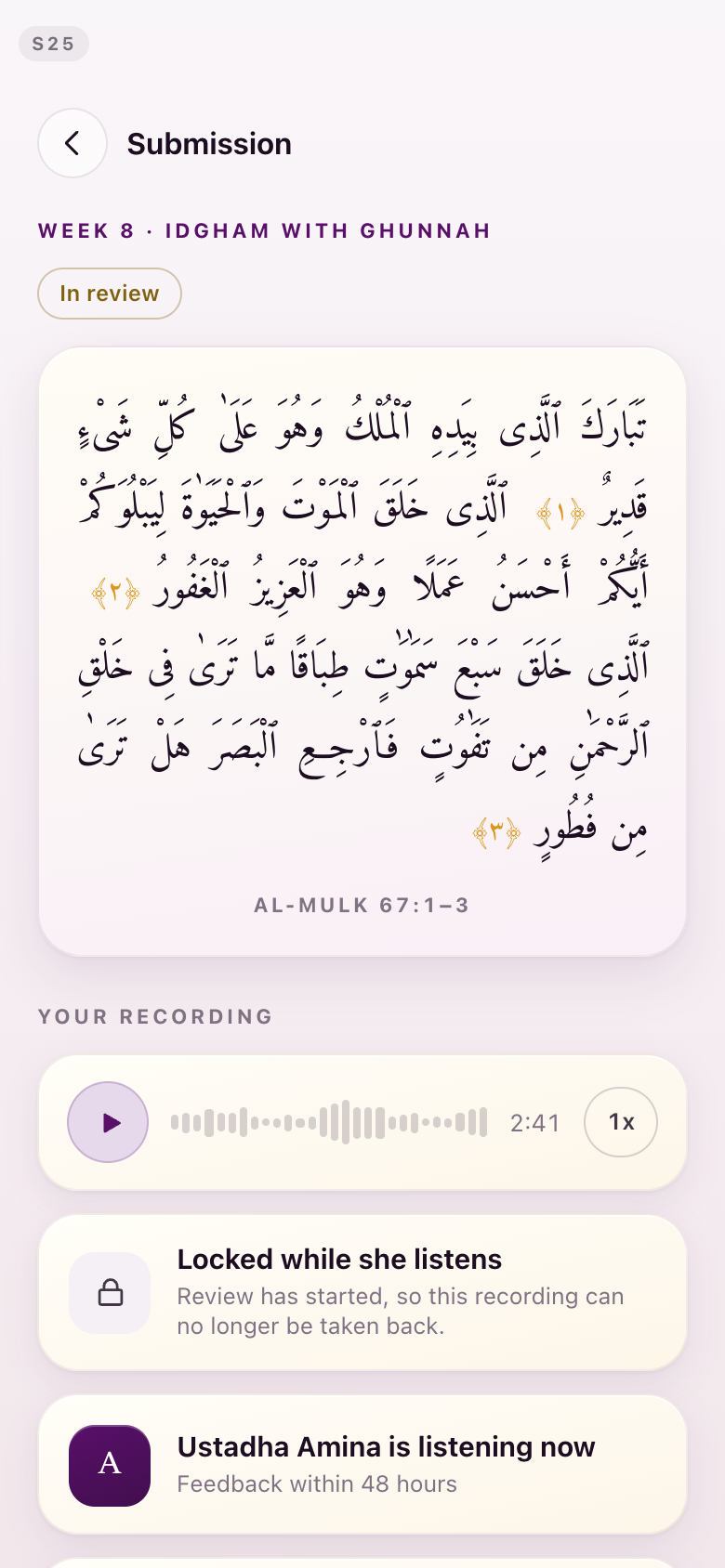The height and width of the screenshot is (1568, 725).
Task: Seek within the recording waveform
Action: click(x=329, y=1122)
